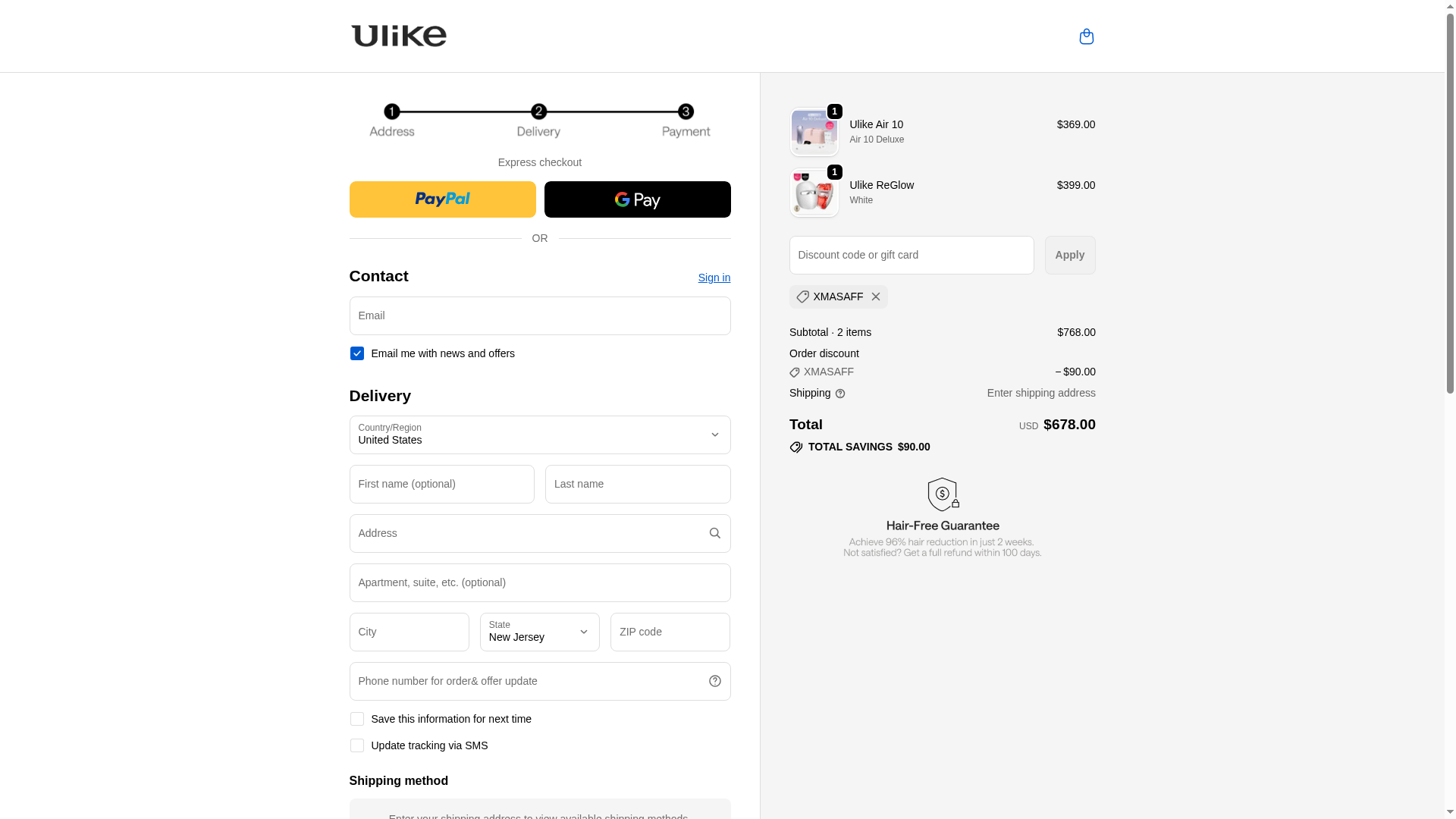Expand the Country/Region dropdown

(539, 435)
